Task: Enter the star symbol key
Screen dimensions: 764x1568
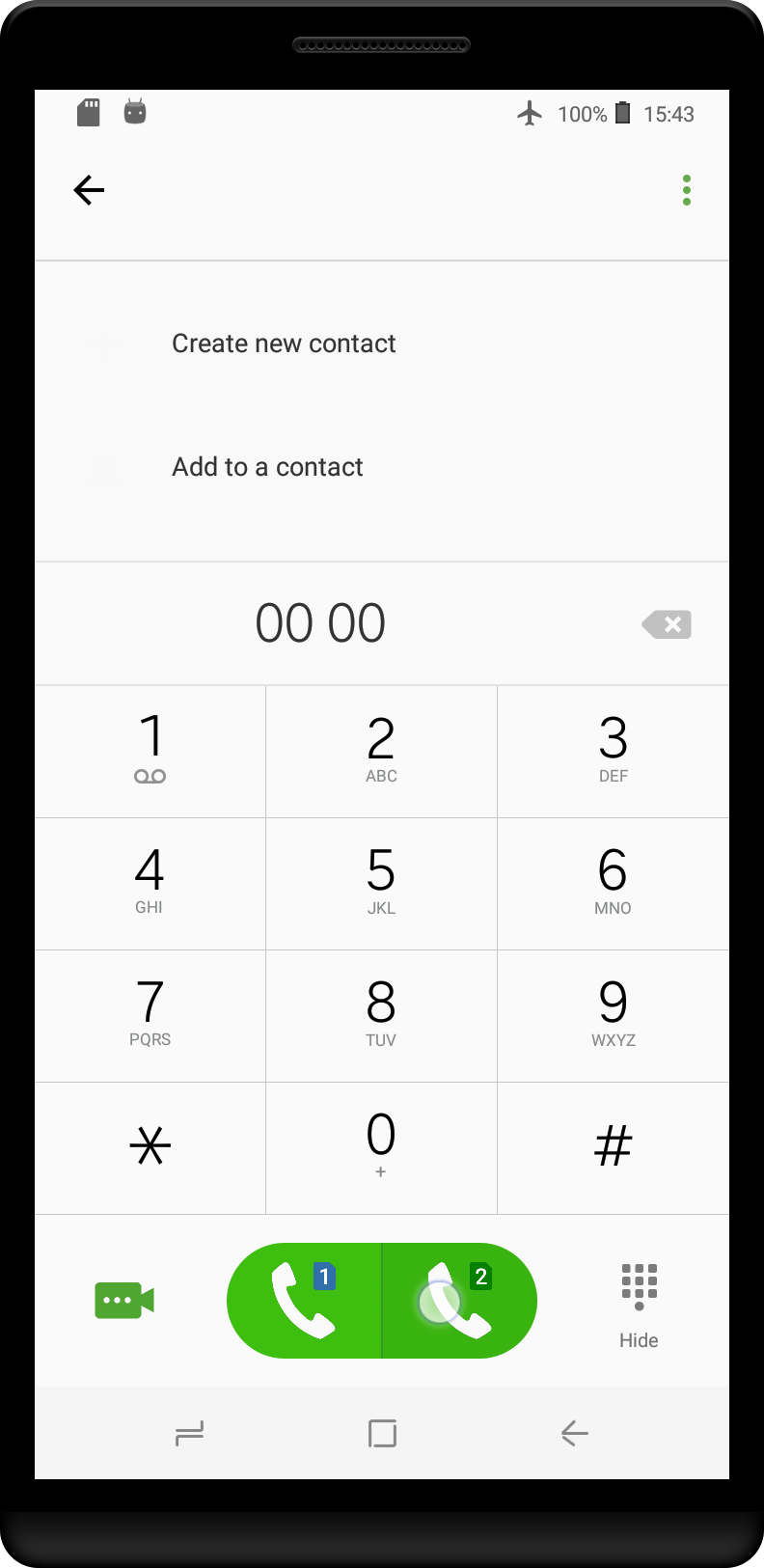Action: (x=150, y=1148)
